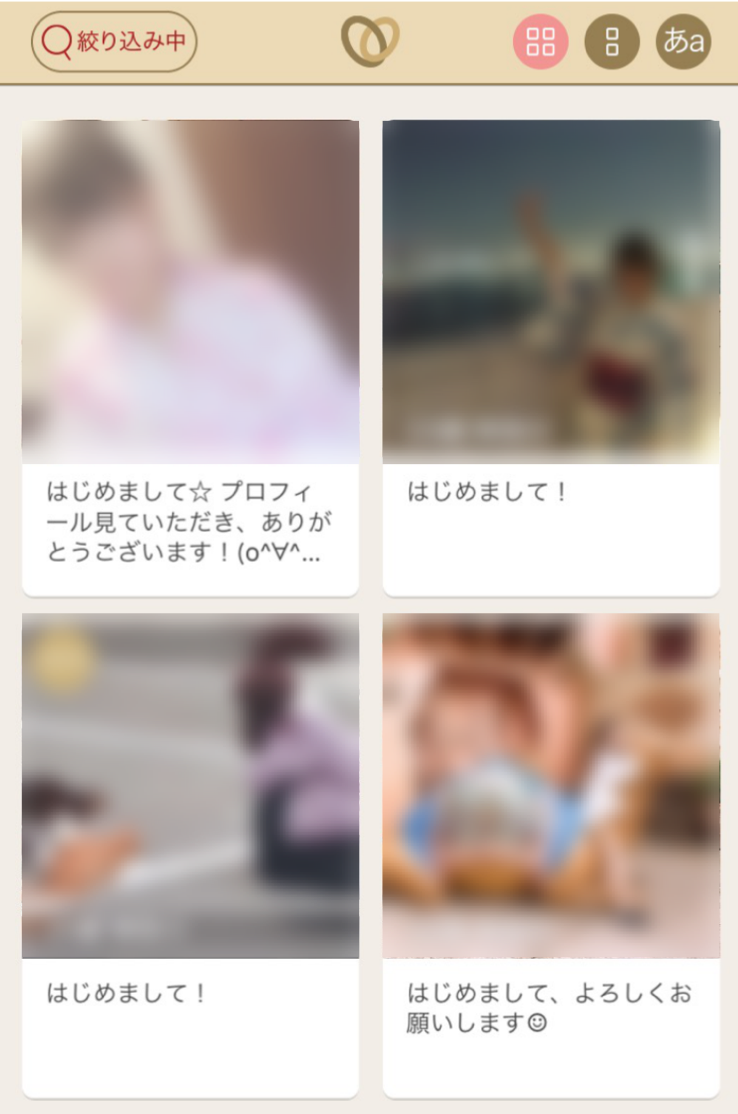Switch to the あa text view
The height and width of the screenshot is (1114, 738).
684,42
